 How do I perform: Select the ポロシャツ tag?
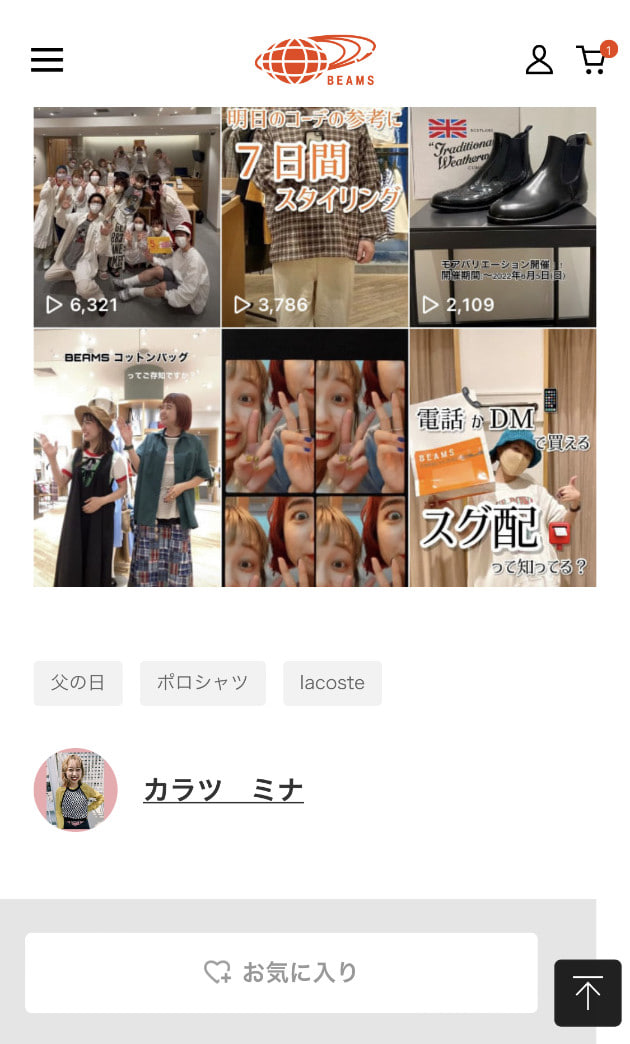[203, 683]
